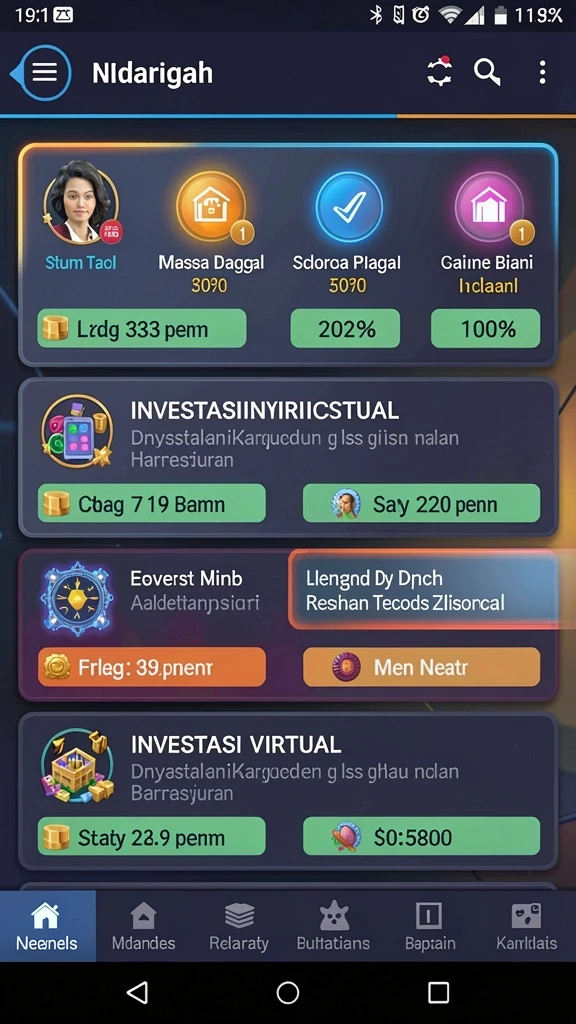Select the Massa Daggal orange house icon
This screenshot has width=576, height=1024.
coord(212,206)
